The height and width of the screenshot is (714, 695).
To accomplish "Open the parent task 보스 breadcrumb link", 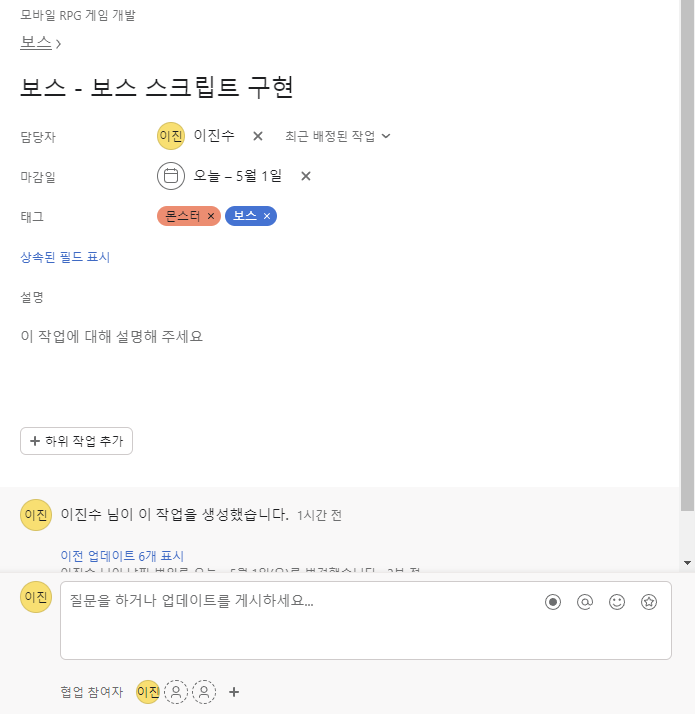I will click(36, 42).
